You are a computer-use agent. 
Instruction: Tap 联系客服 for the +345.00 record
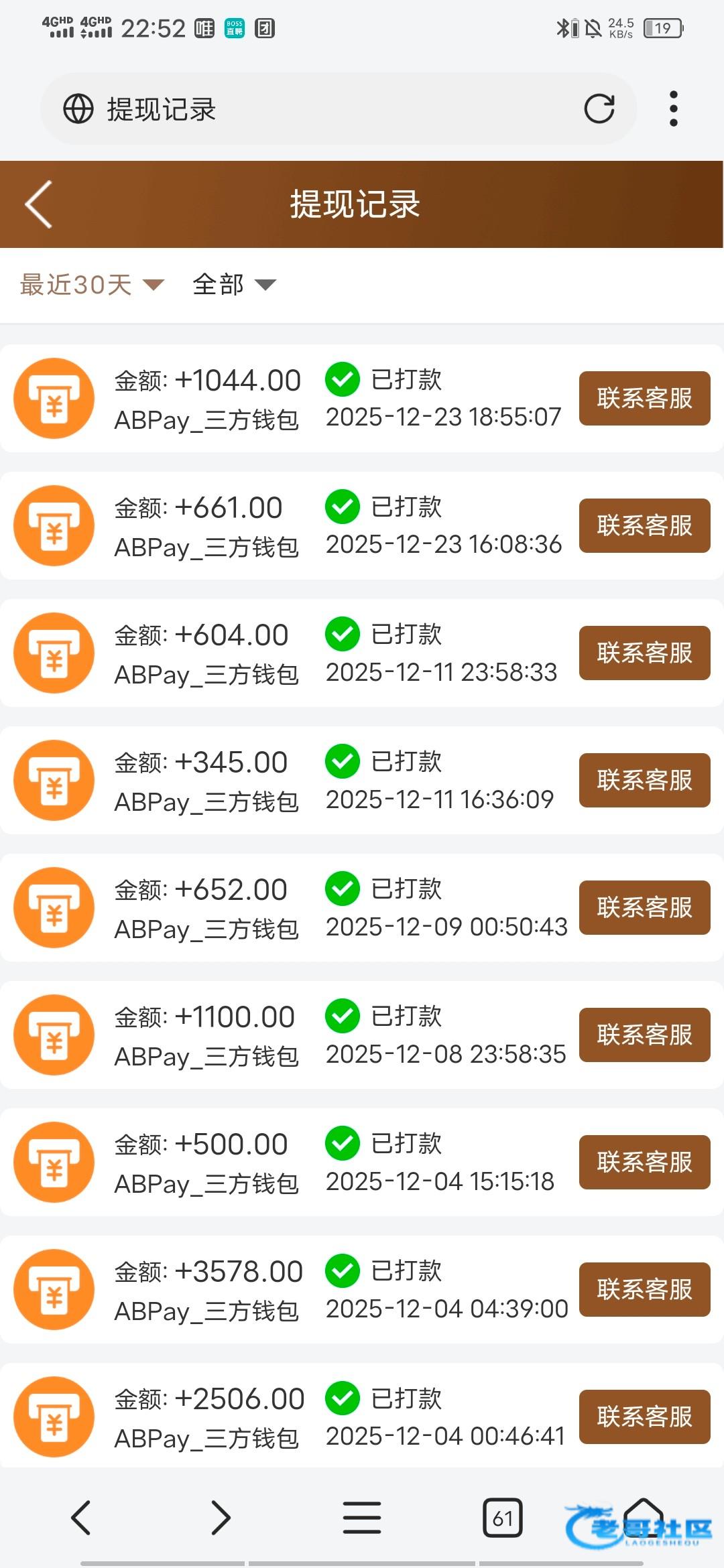pos(644,780)
